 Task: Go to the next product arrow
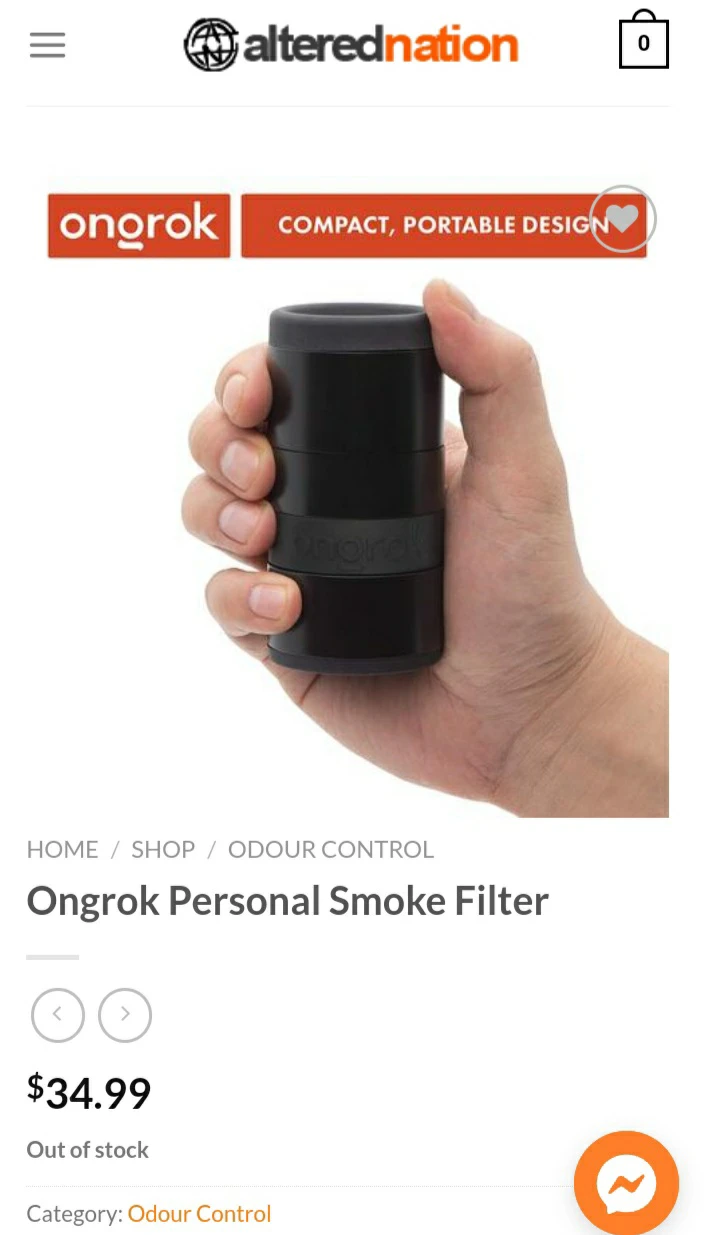click(125, 1015)
